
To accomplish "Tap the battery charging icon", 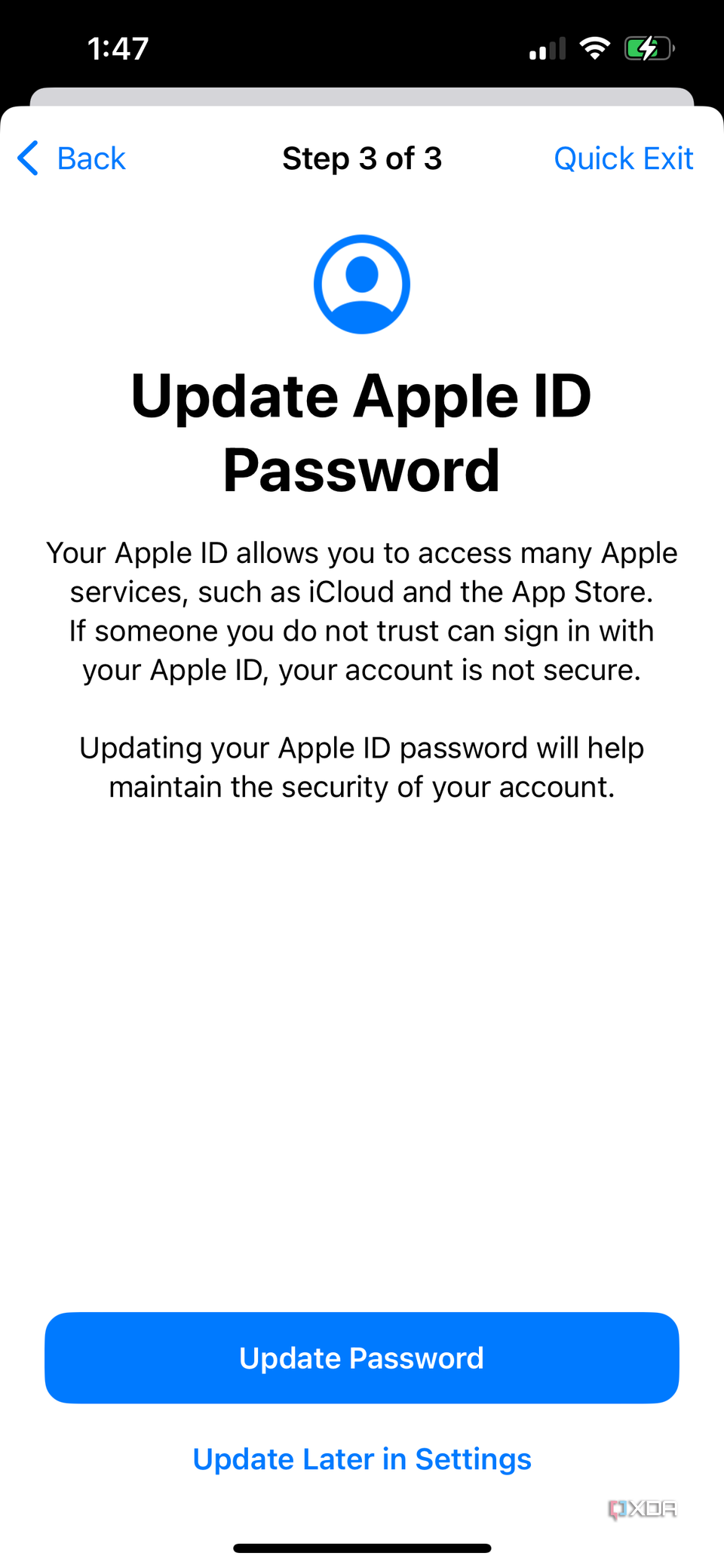I will coord(649,47).
